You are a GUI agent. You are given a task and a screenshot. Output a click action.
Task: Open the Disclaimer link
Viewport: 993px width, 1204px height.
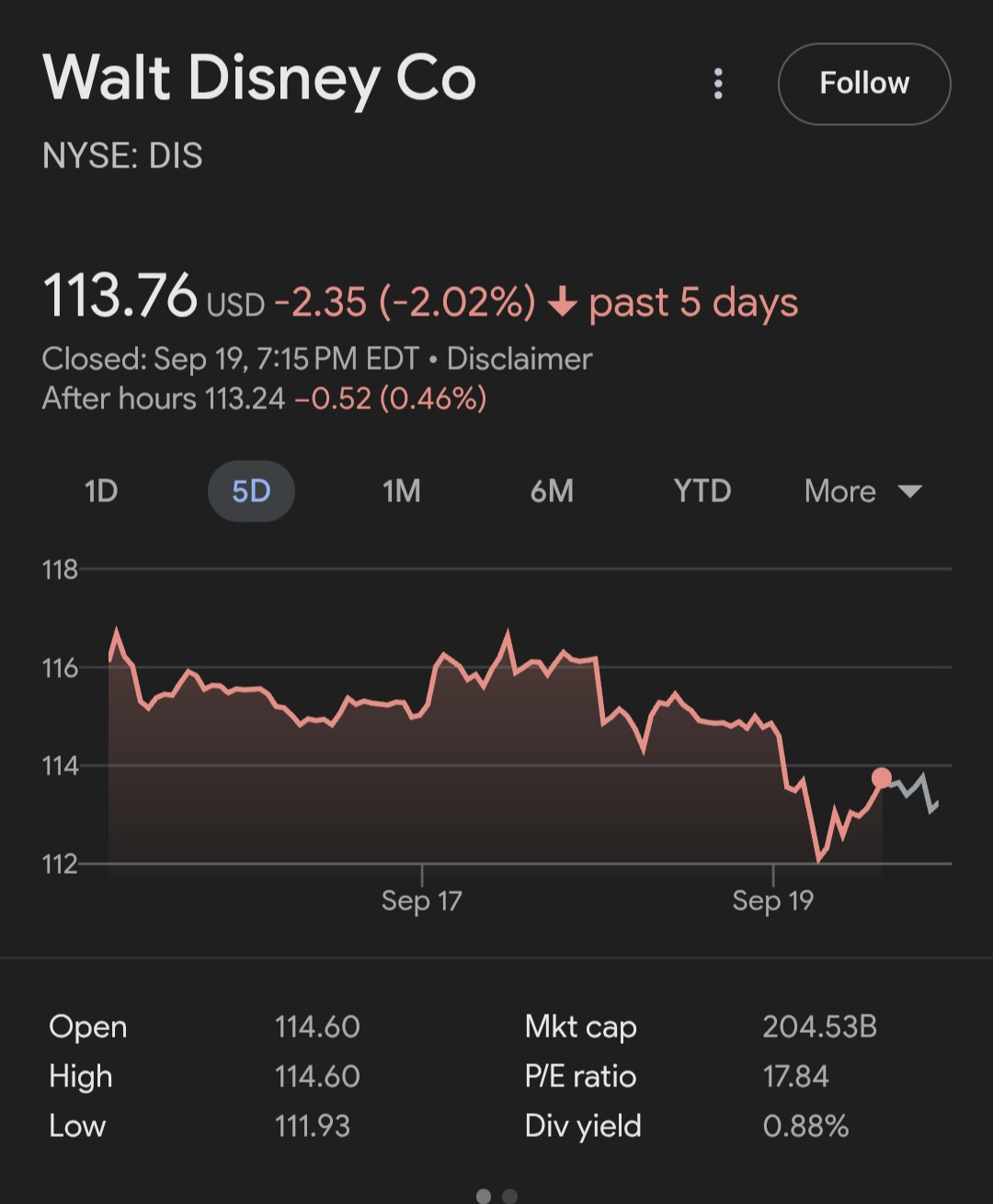519,359
